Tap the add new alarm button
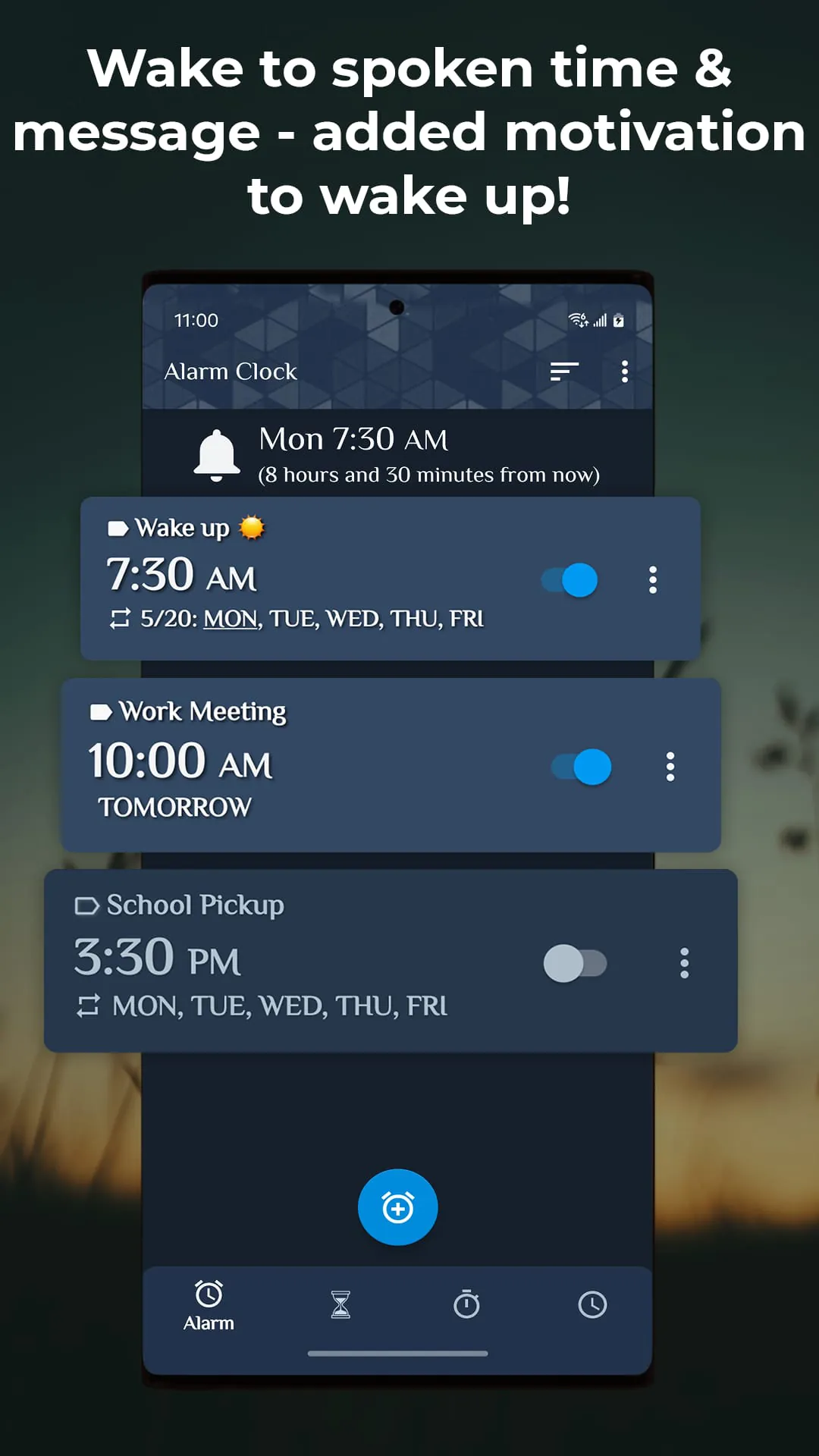819x1456 pixels. pos(397,1207)
